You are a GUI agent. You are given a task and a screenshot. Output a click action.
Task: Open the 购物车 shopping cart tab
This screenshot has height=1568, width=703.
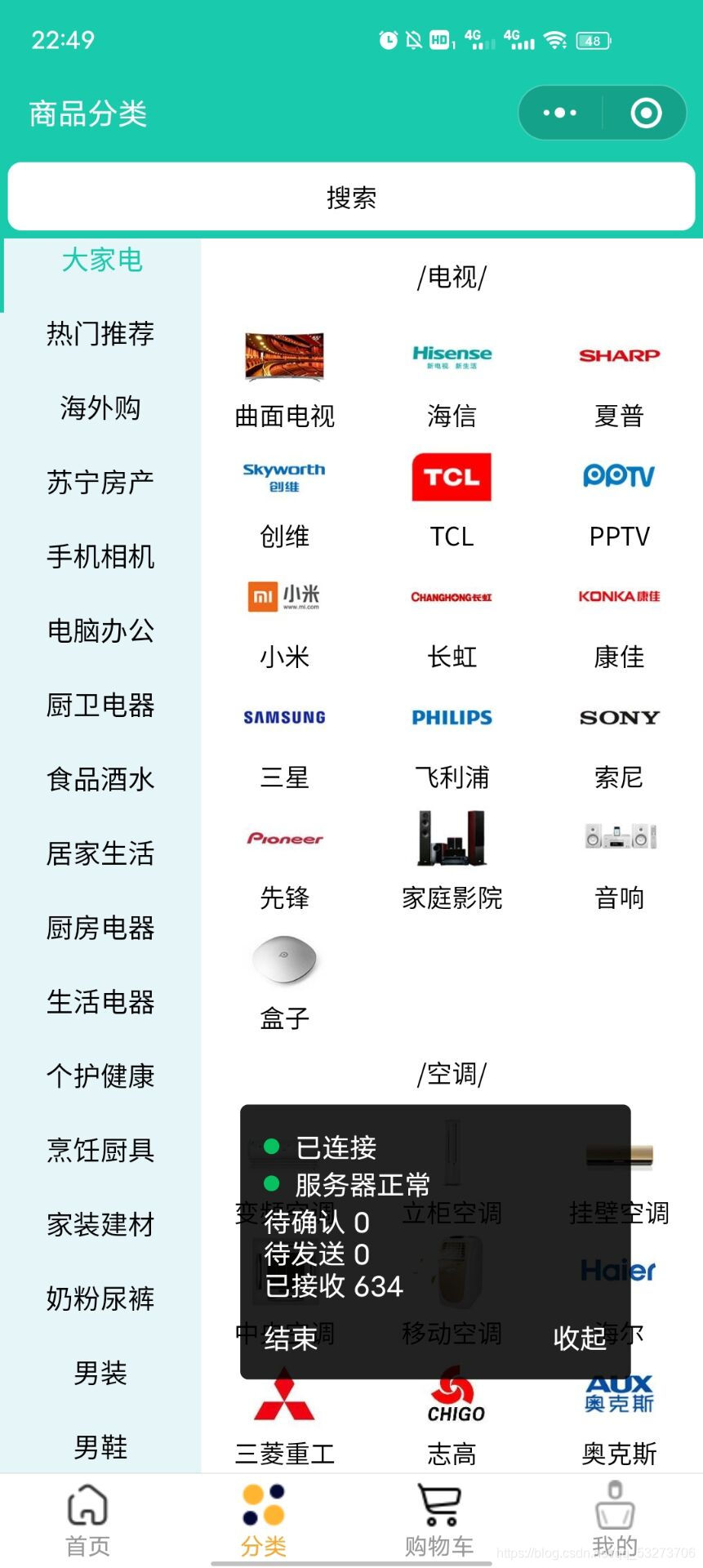tap(439, 1520)
